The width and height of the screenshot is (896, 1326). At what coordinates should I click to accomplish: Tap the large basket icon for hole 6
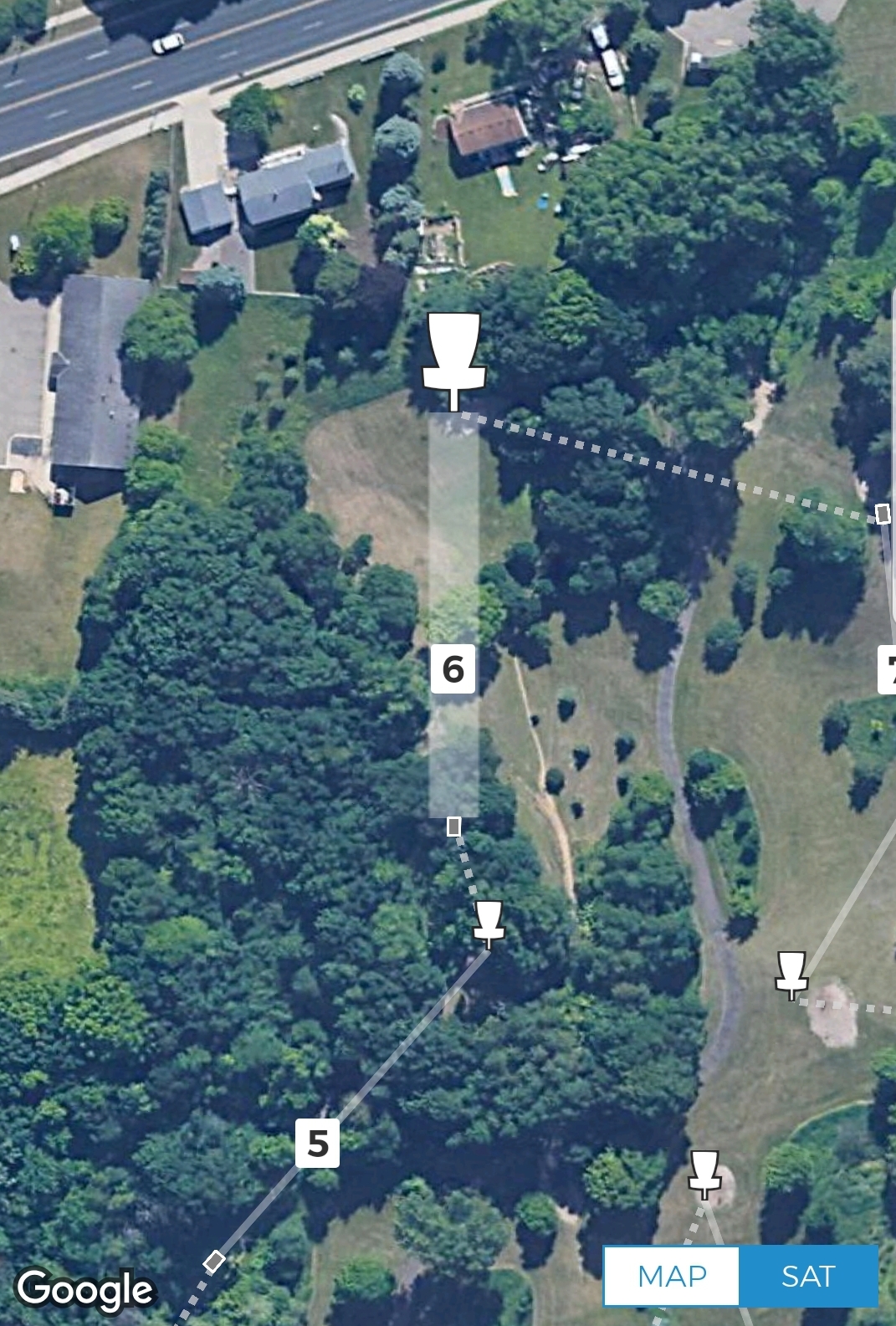(x=453, y=360)
